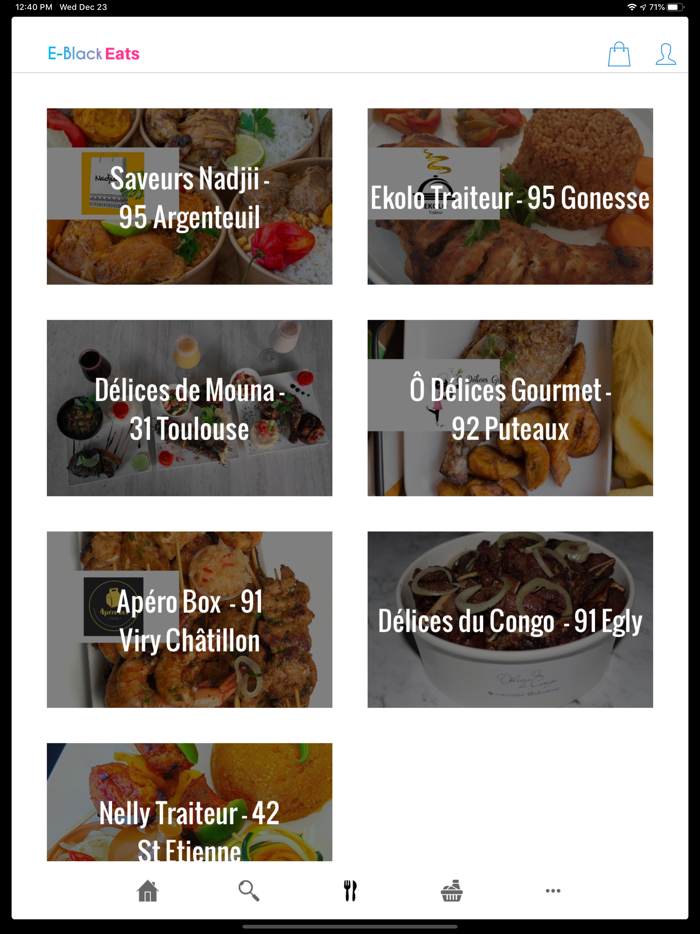
Task: Open the user account profile
Action: [x=665, y=54]
